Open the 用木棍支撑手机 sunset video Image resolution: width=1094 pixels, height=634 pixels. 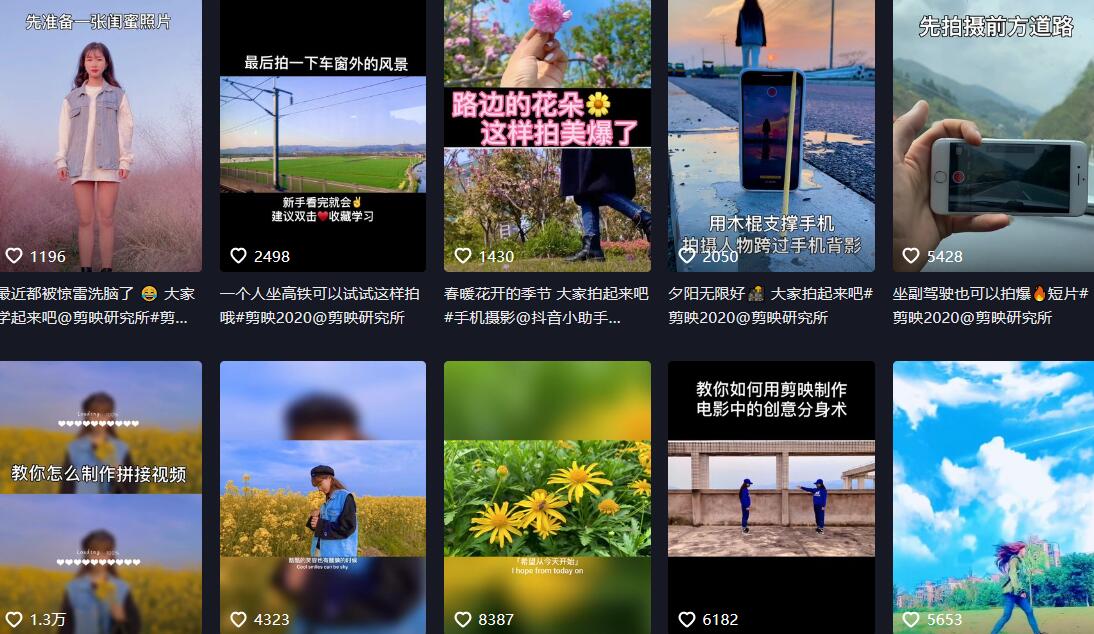771,135
